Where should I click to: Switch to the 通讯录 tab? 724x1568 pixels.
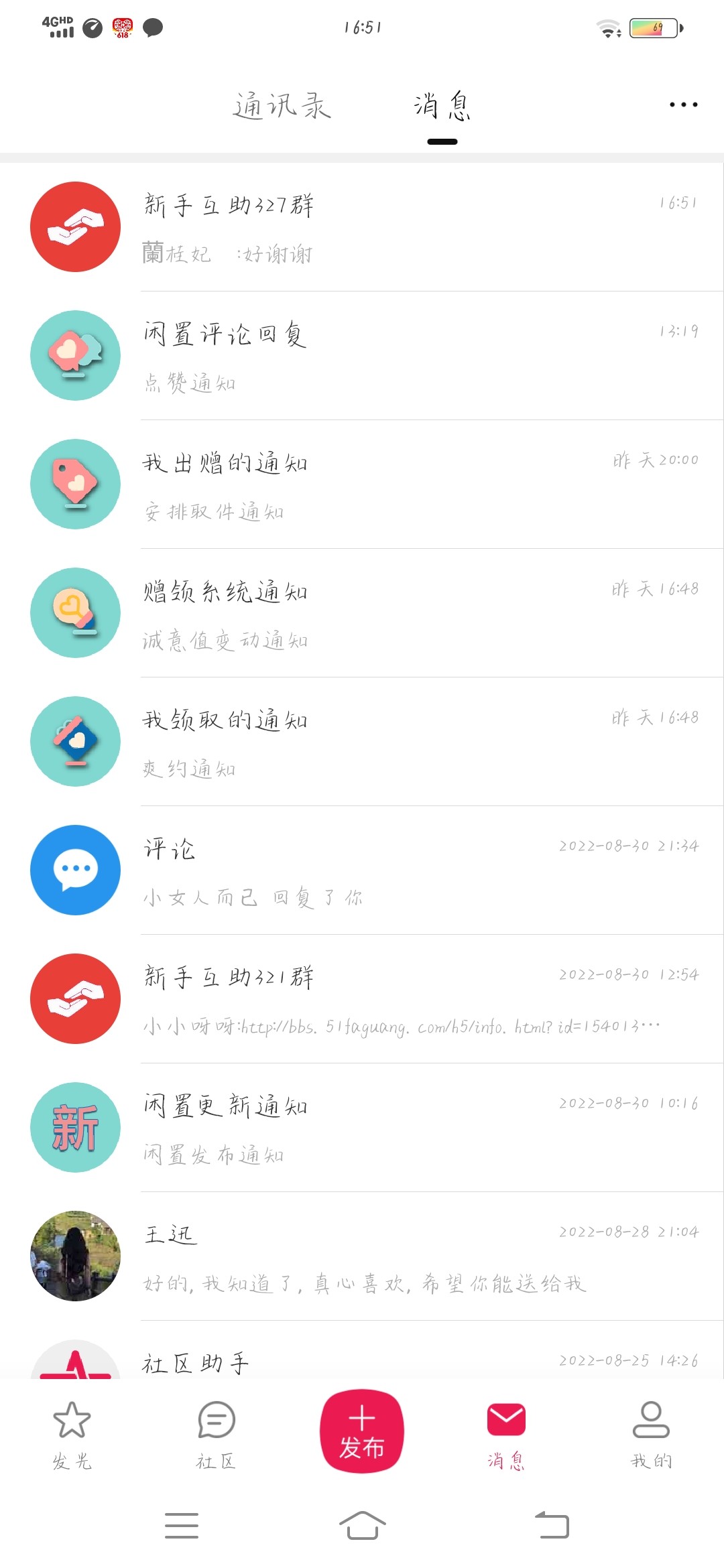click(282, 106)
